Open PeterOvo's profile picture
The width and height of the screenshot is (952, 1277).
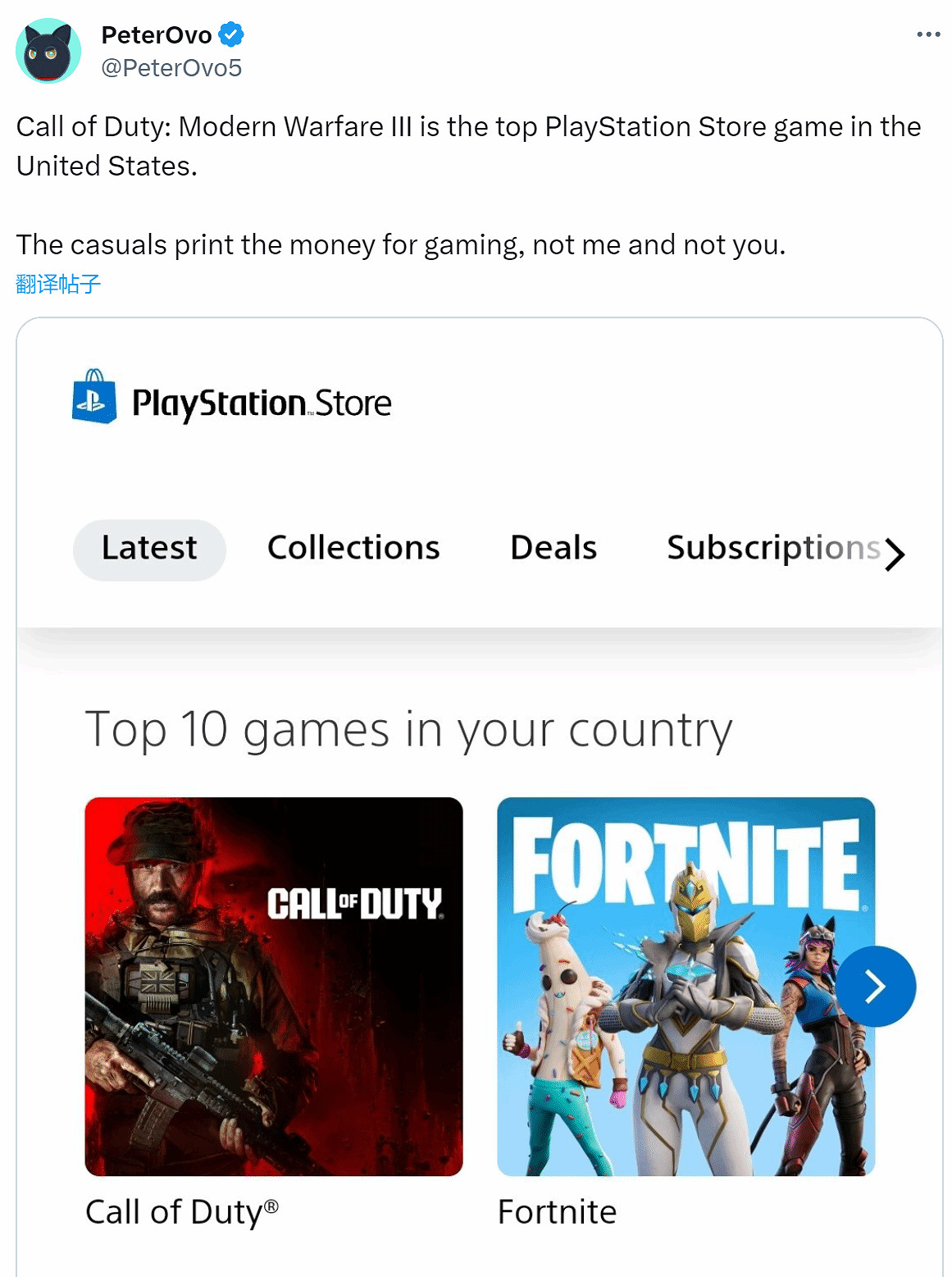(48, 51)
